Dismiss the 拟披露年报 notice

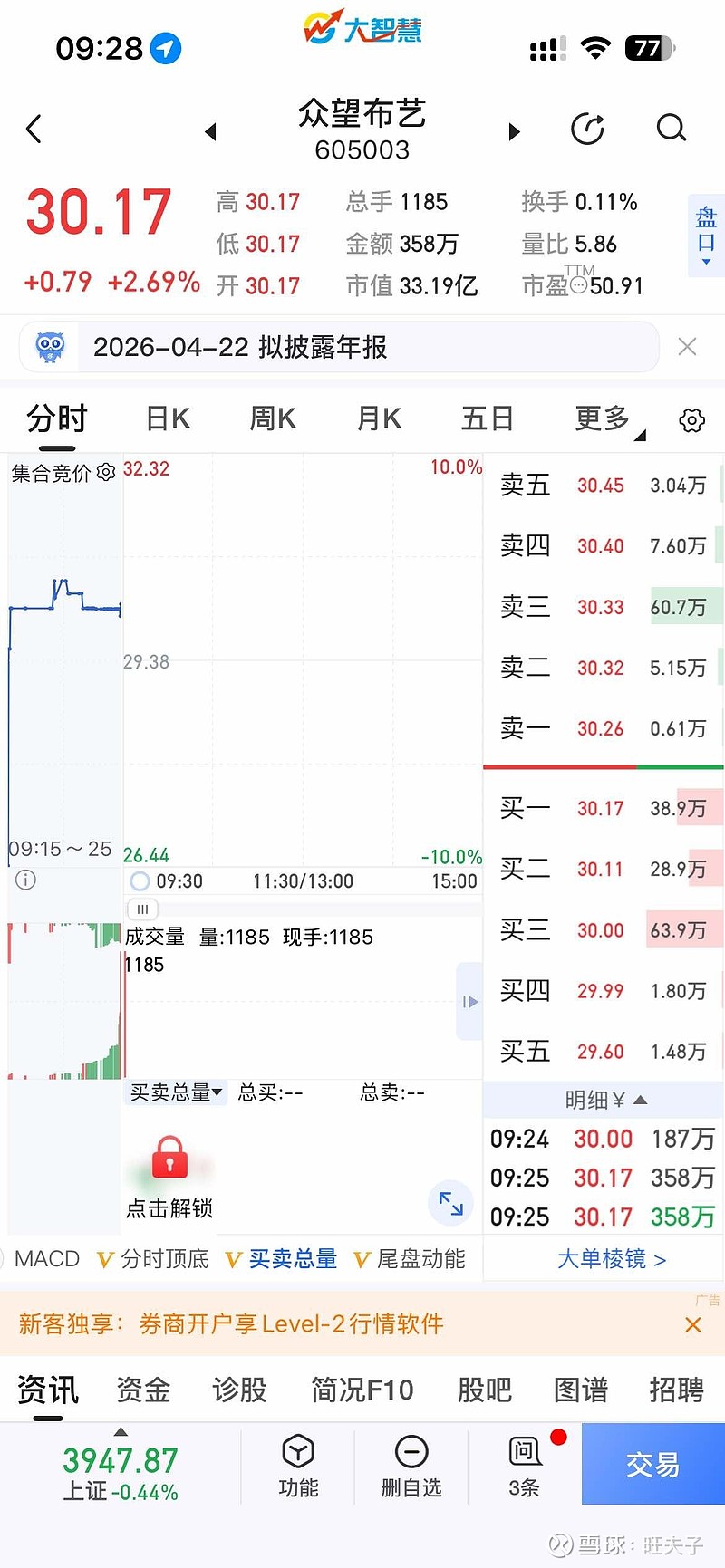coord(687,347)
